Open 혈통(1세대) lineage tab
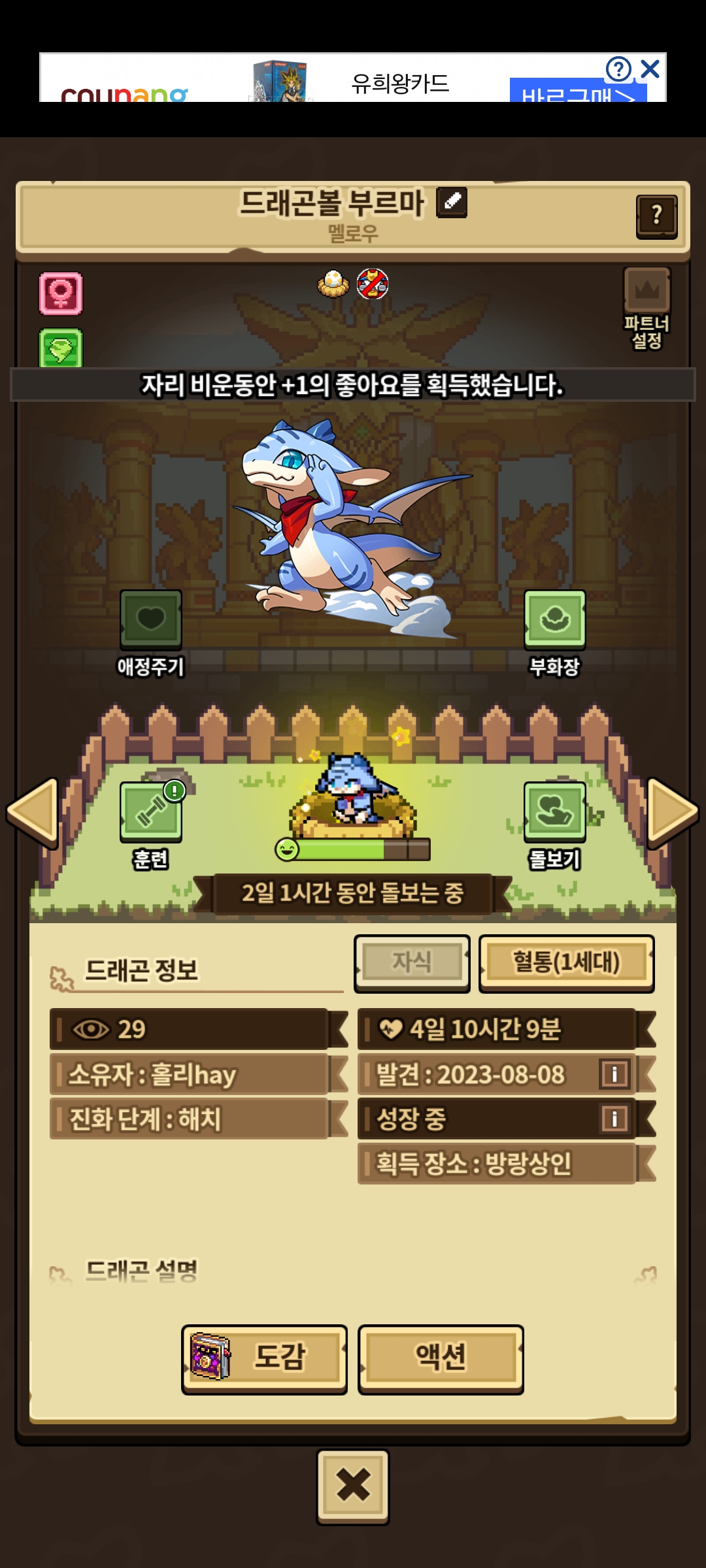 point(566,963)
